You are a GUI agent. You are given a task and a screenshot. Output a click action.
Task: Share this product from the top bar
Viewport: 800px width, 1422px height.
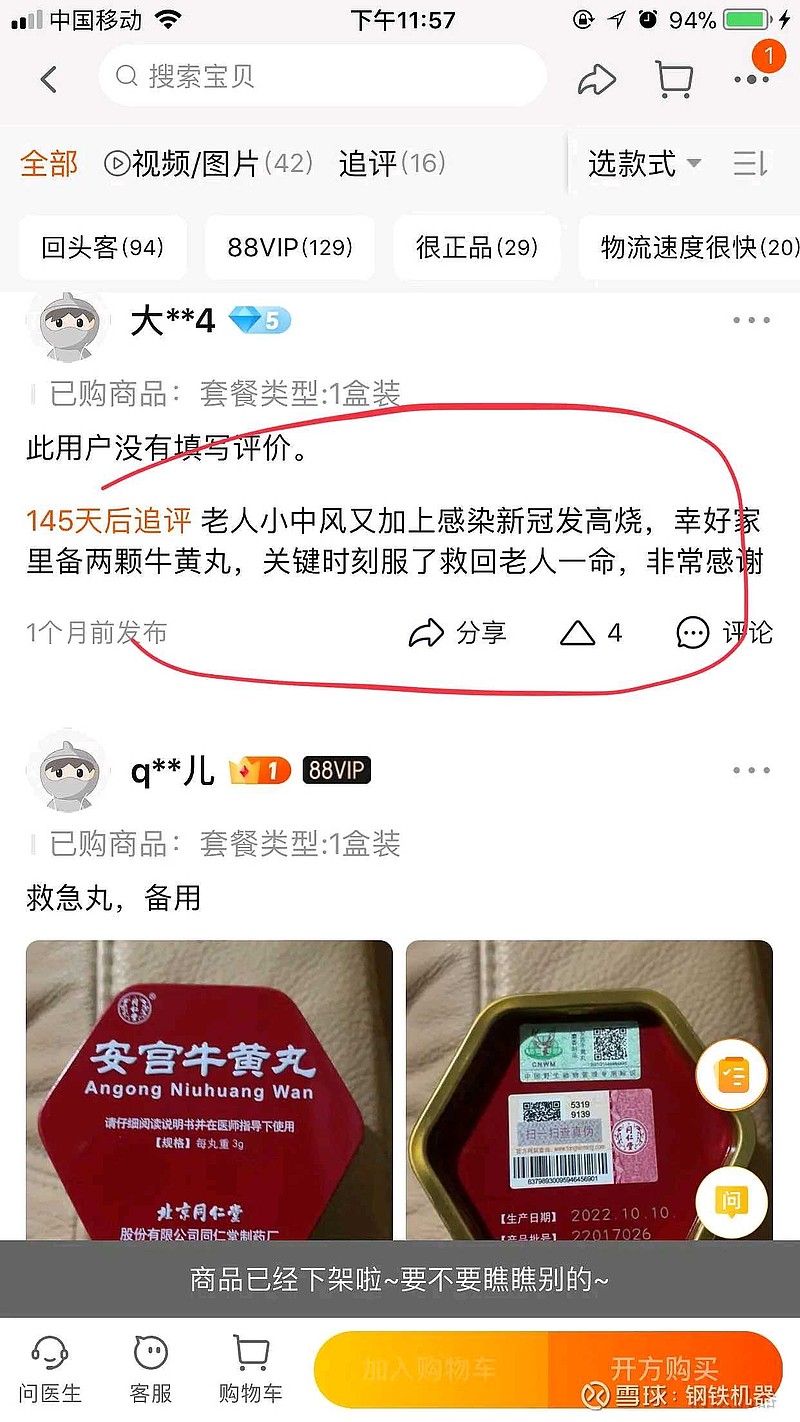tap(597, 79)
